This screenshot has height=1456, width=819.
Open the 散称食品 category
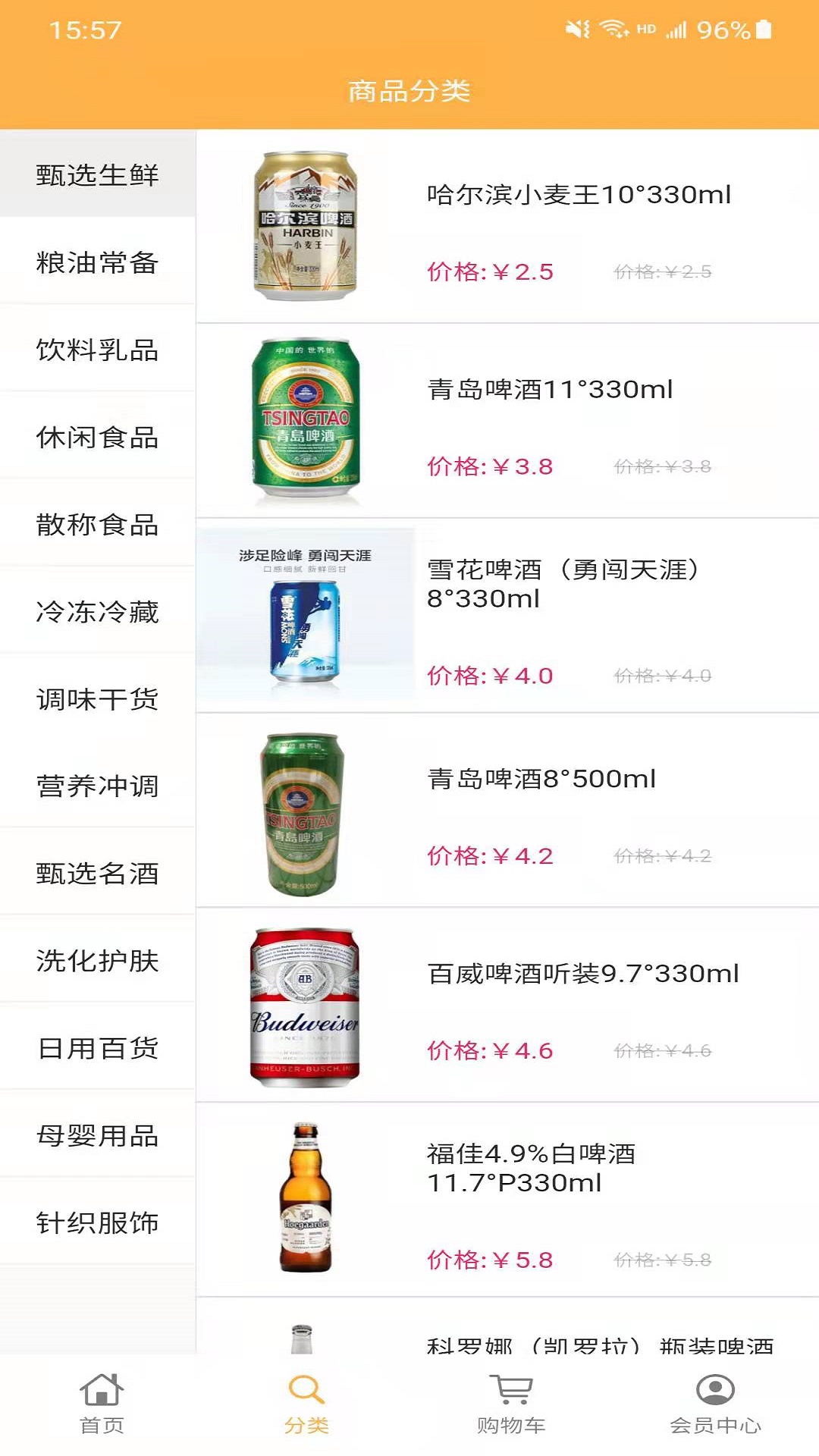pos(97,526)
